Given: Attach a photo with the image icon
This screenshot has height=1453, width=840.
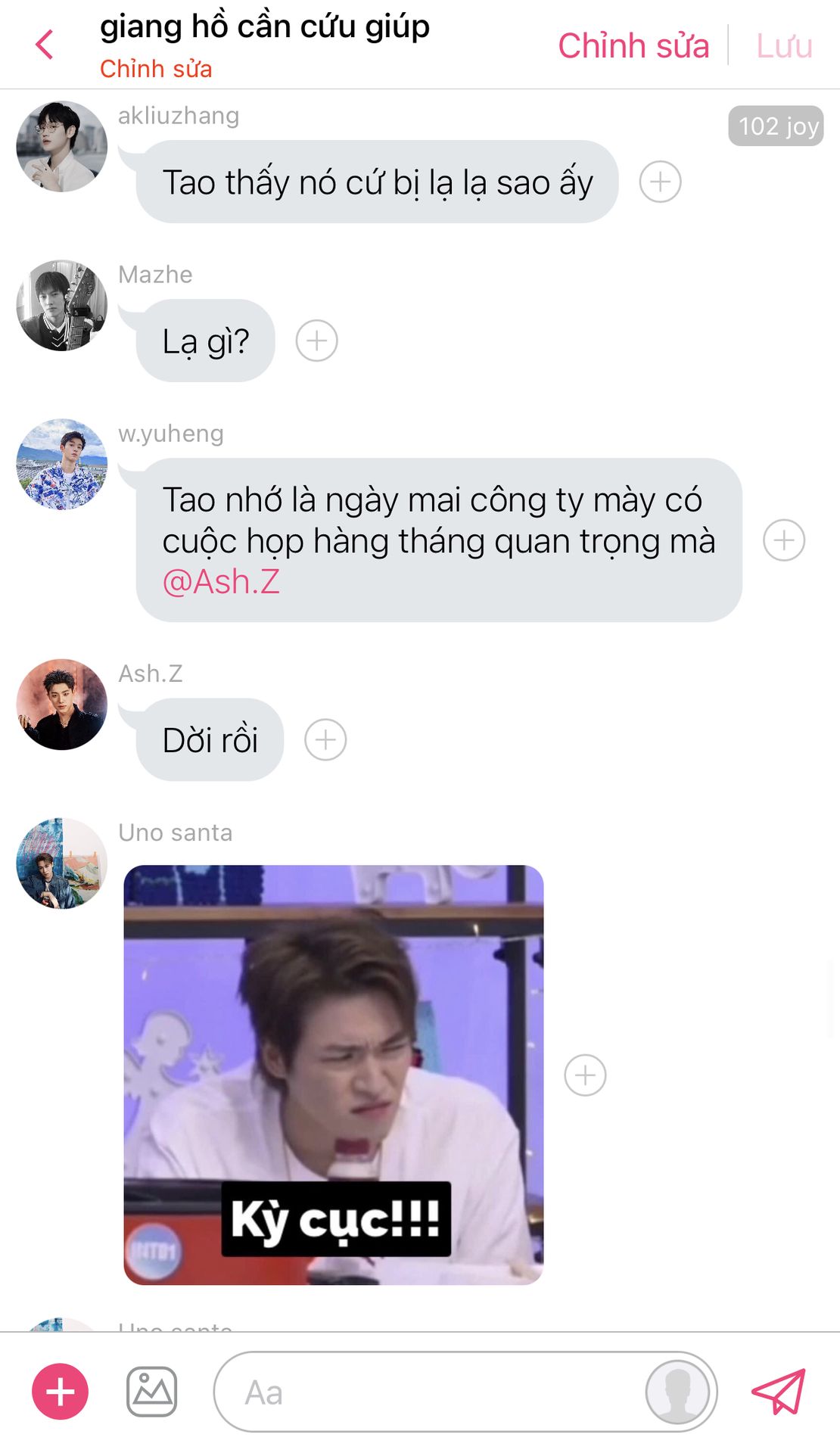Looking at the screenshot, I should [151, 1392].
